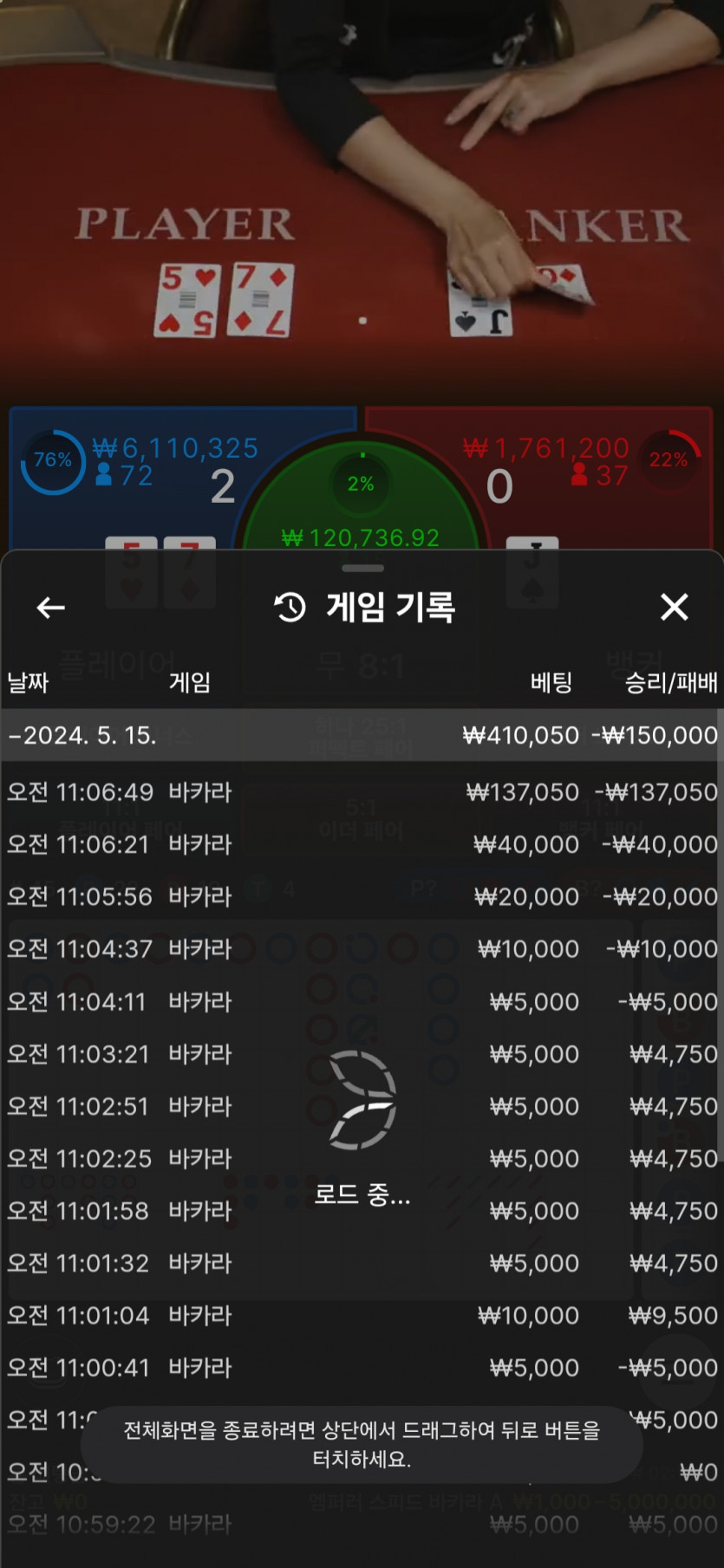Screen dimensions: 724x1568
Task: View the 오전 11:03:21 바카라 round
Action: (x=362, y=1054)
